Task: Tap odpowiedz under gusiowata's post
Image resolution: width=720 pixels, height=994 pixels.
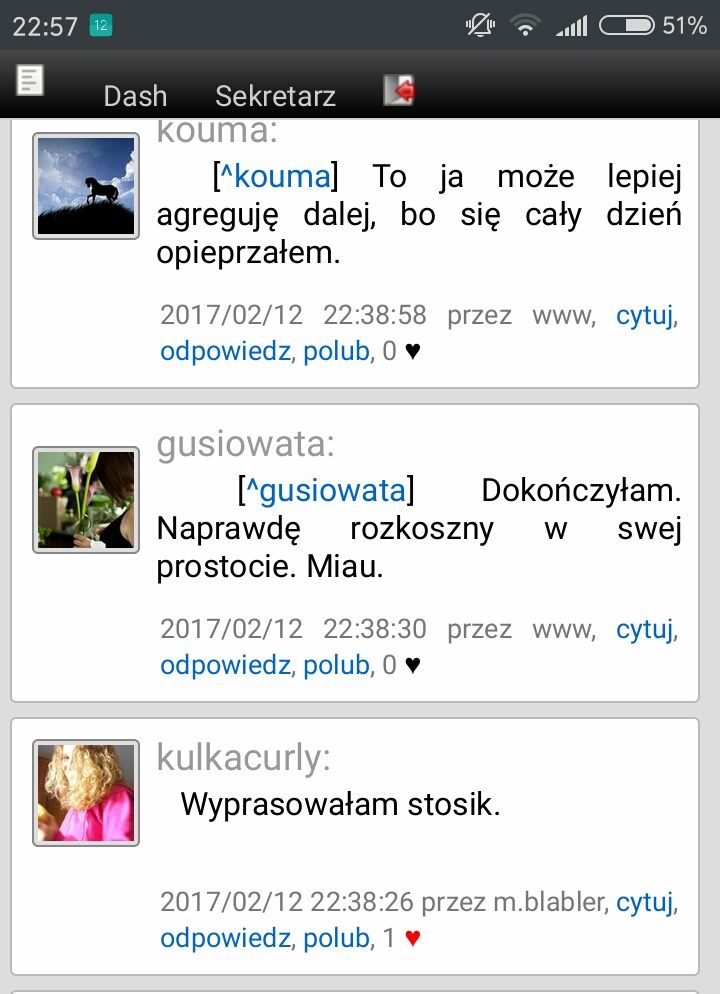Action: [225, 665]
